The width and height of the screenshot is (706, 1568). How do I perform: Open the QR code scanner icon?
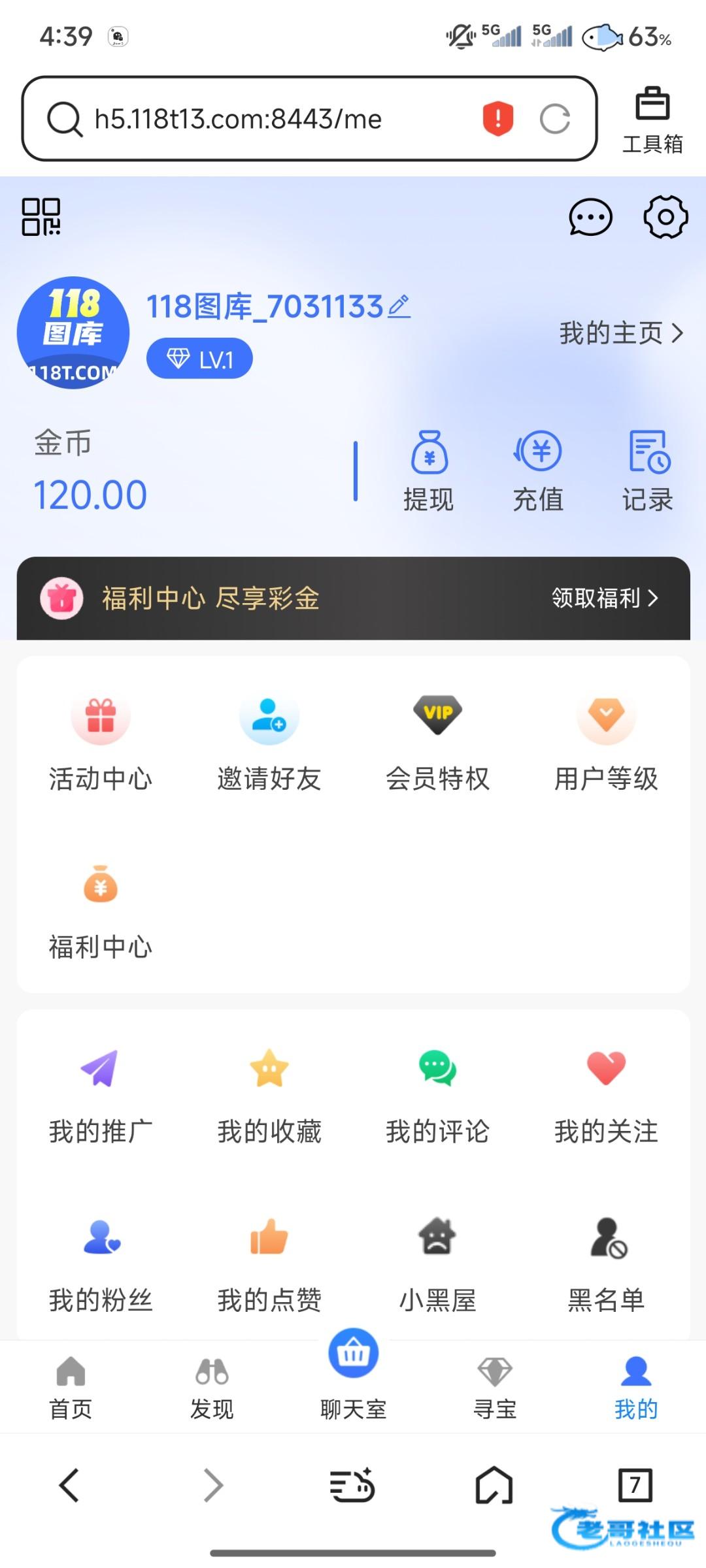click(41, 216)
